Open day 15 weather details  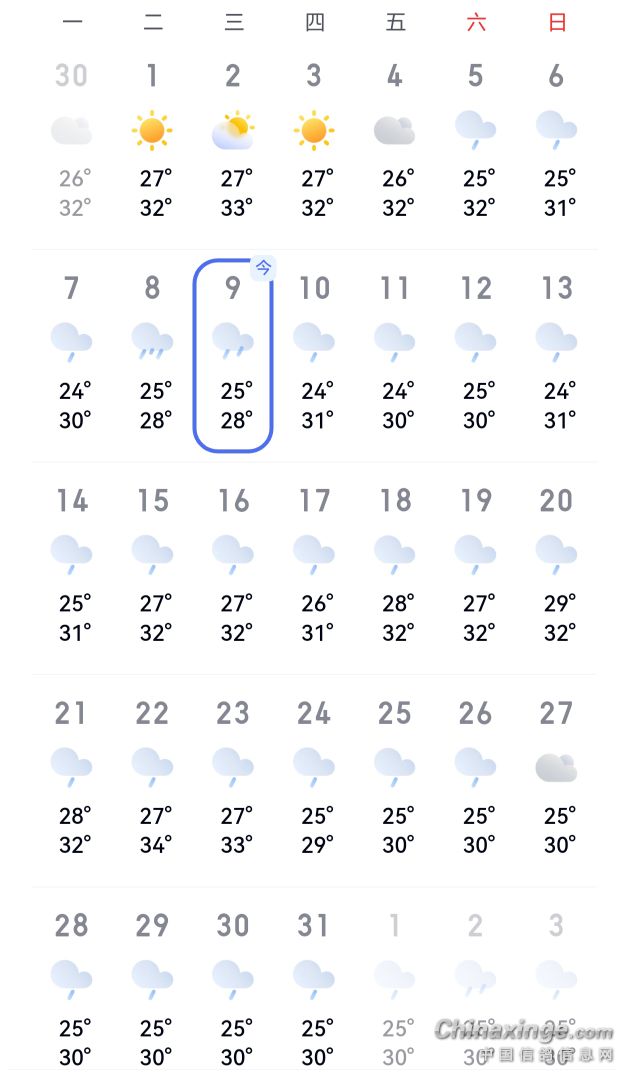[x=153, y=567]
